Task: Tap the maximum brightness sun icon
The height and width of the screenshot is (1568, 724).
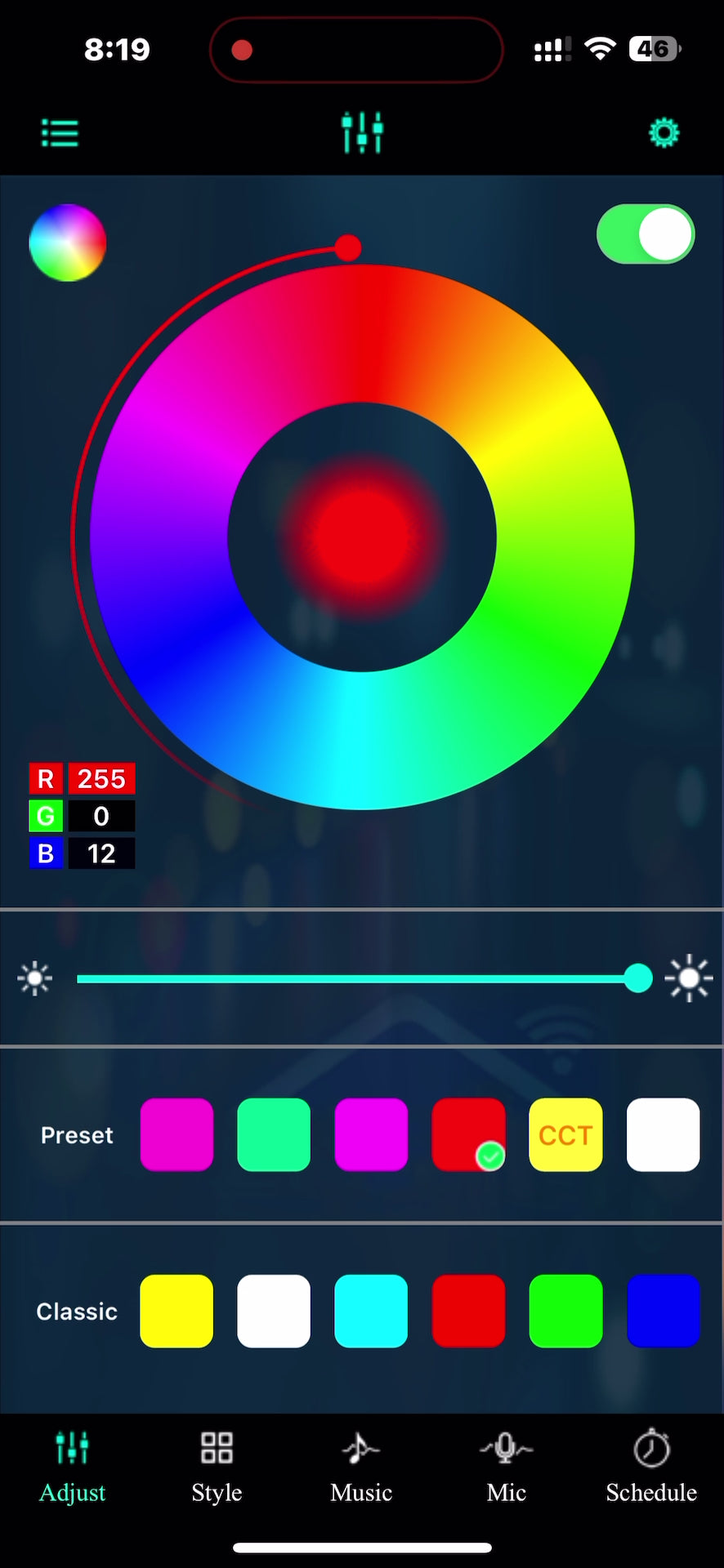Action: point(689,978)
